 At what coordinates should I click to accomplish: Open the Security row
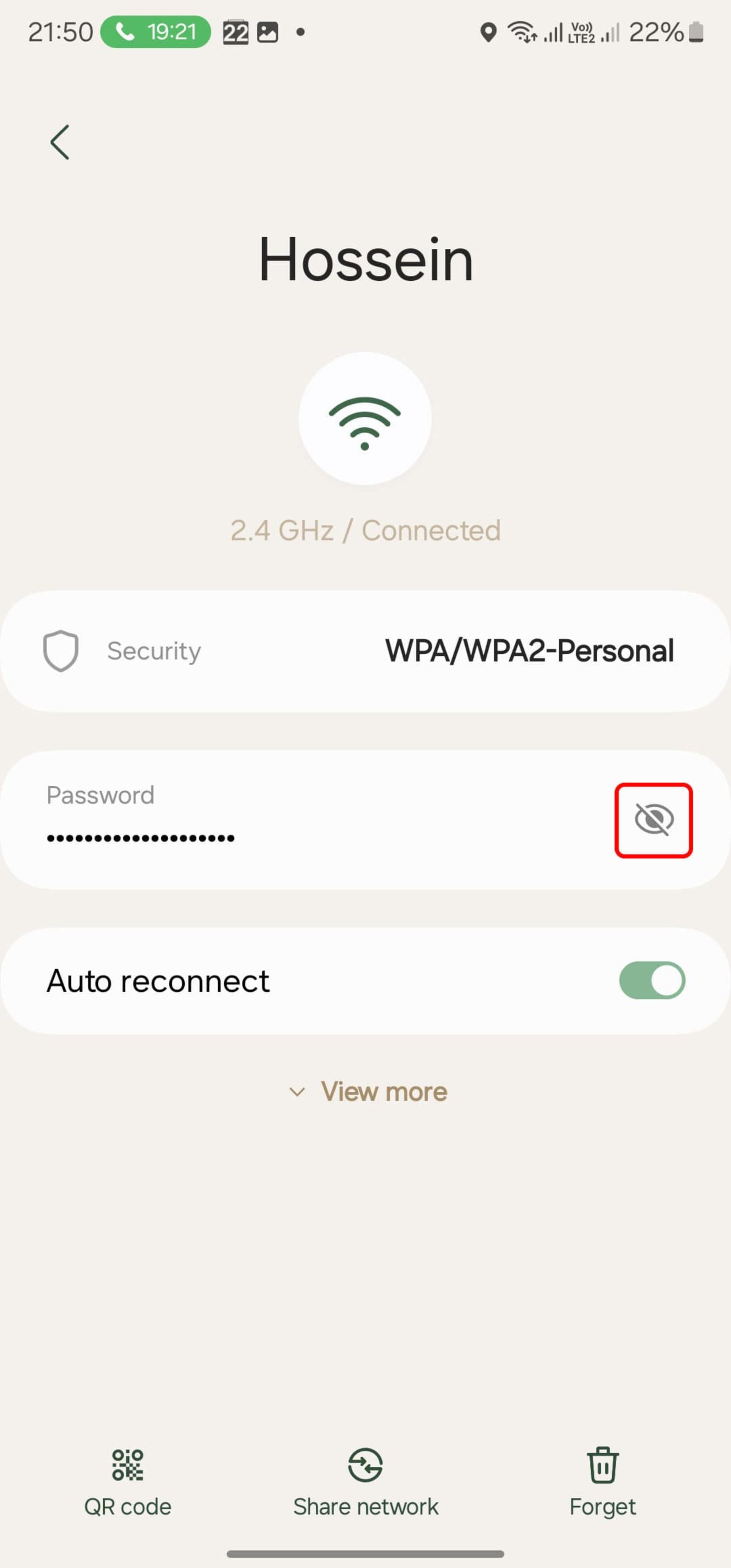(x=365, y=651)
